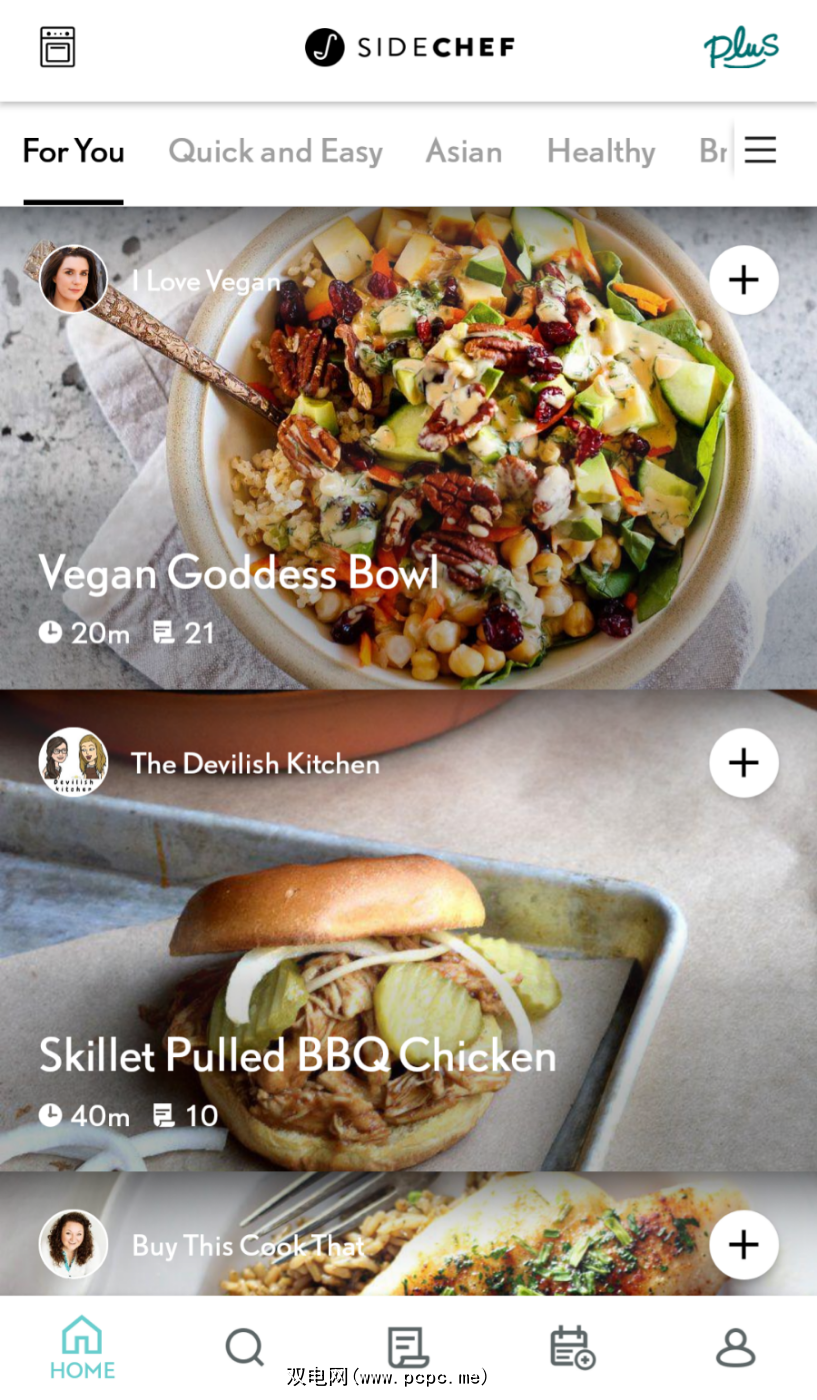Open the recipe list tab

coord(408,1347)
